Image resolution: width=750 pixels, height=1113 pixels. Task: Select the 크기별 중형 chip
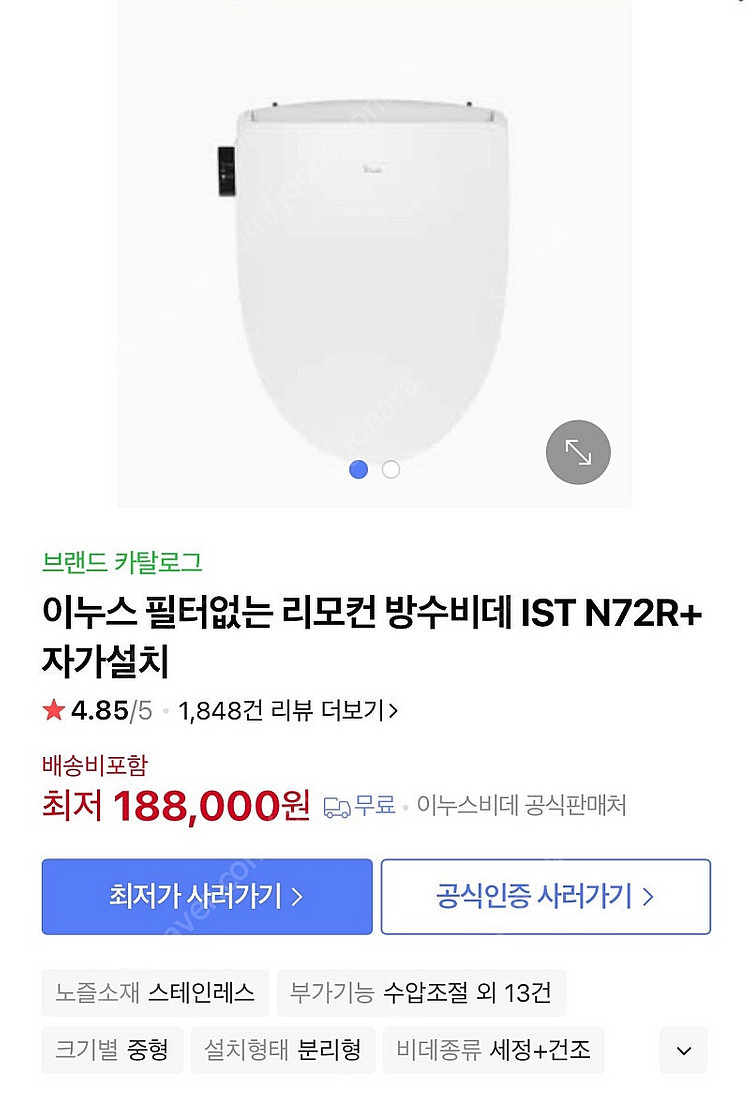pos(111,1050)
